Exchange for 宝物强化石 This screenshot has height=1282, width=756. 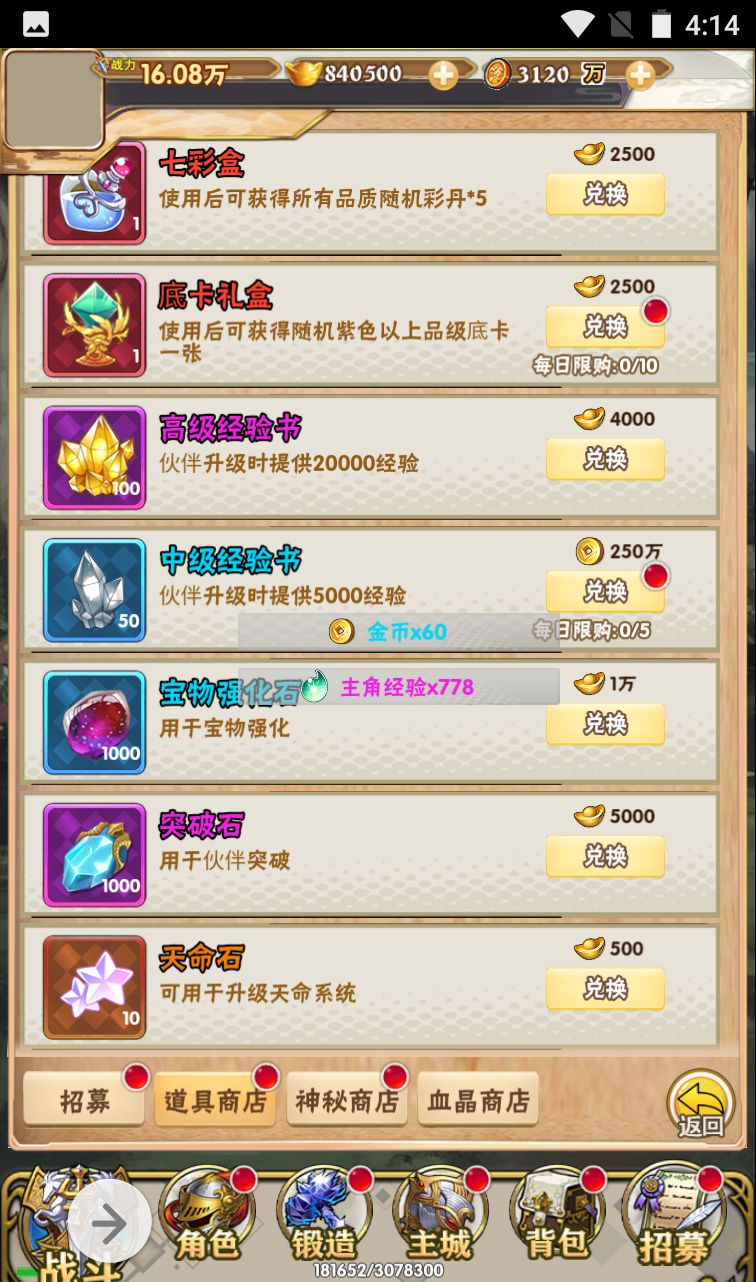point(605,724)
